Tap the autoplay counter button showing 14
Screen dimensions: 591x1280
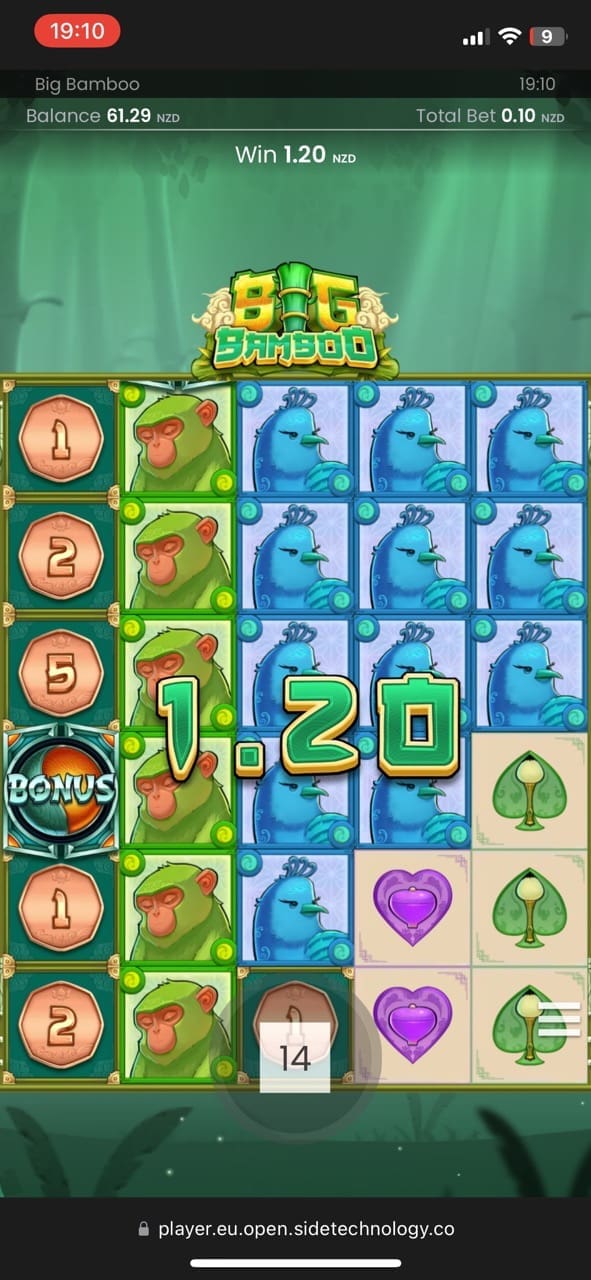coord(295,1058)
